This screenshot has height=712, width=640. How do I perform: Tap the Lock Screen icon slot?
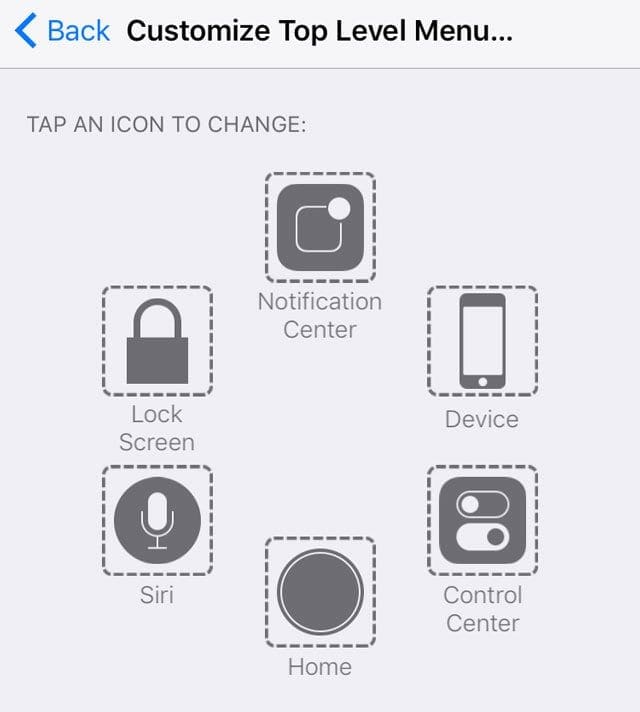[157, 341]
